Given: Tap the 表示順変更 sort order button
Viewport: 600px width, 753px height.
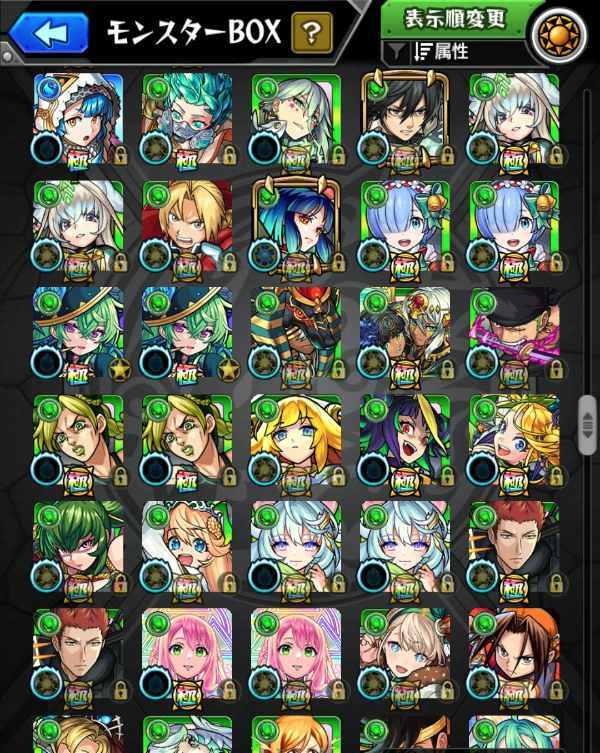Looking at the screenshot, I should [x=457, y=18].
